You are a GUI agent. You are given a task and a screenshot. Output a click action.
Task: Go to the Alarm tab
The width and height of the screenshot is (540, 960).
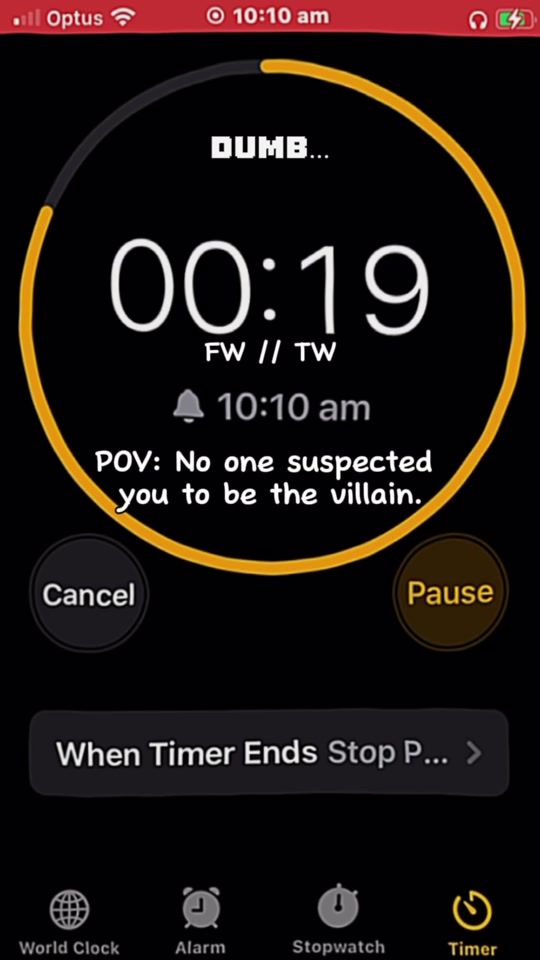click(200, 922)
